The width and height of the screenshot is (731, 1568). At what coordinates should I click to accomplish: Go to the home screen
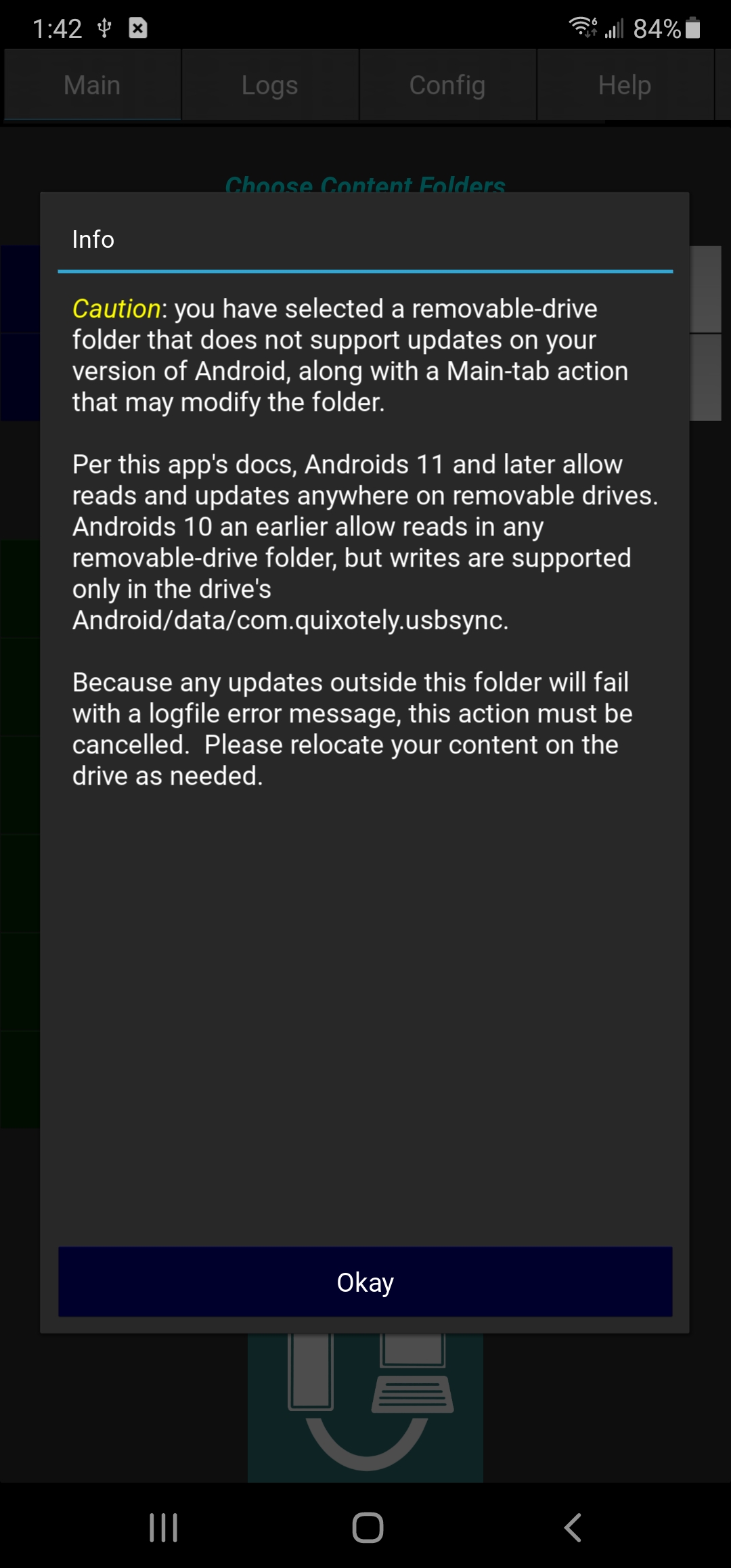[x=368, y=1527]
